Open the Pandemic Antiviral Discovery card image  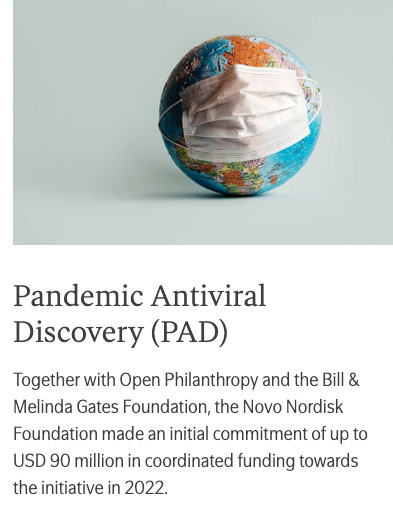tap(203, 122)
